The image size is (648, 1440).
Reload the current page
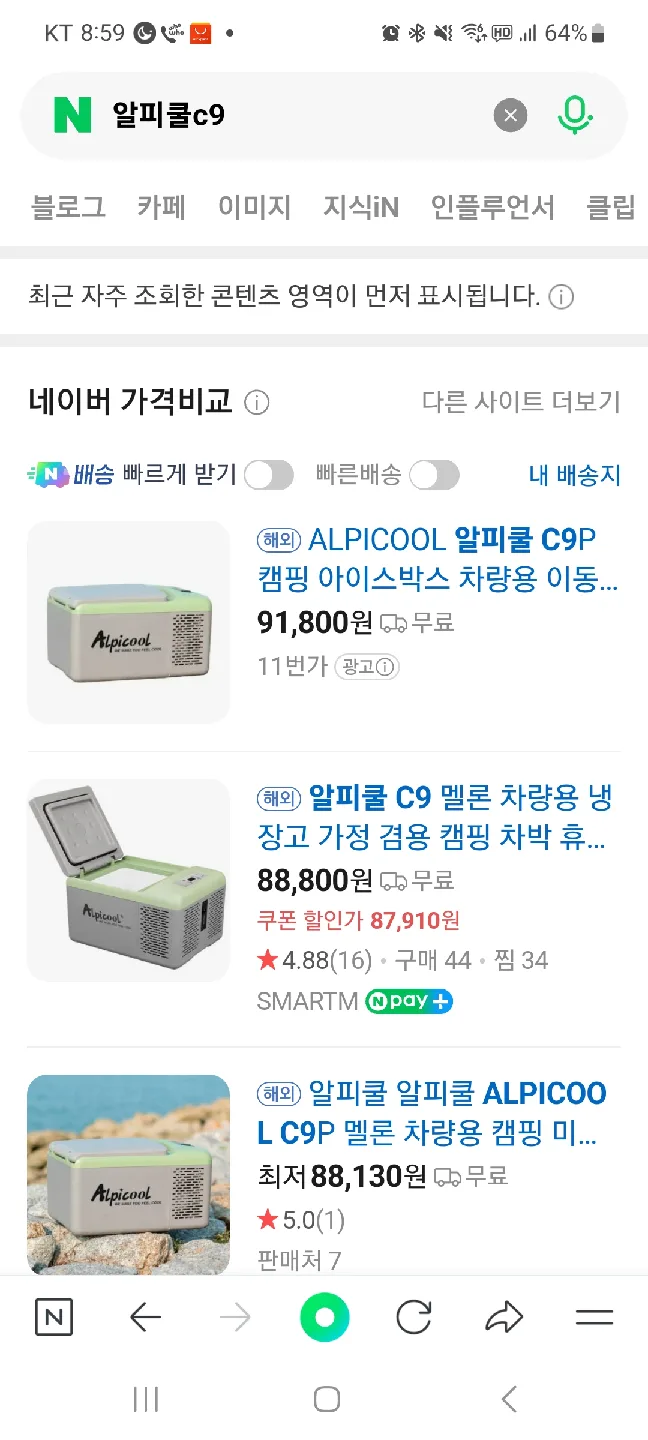pos(414,1317)
